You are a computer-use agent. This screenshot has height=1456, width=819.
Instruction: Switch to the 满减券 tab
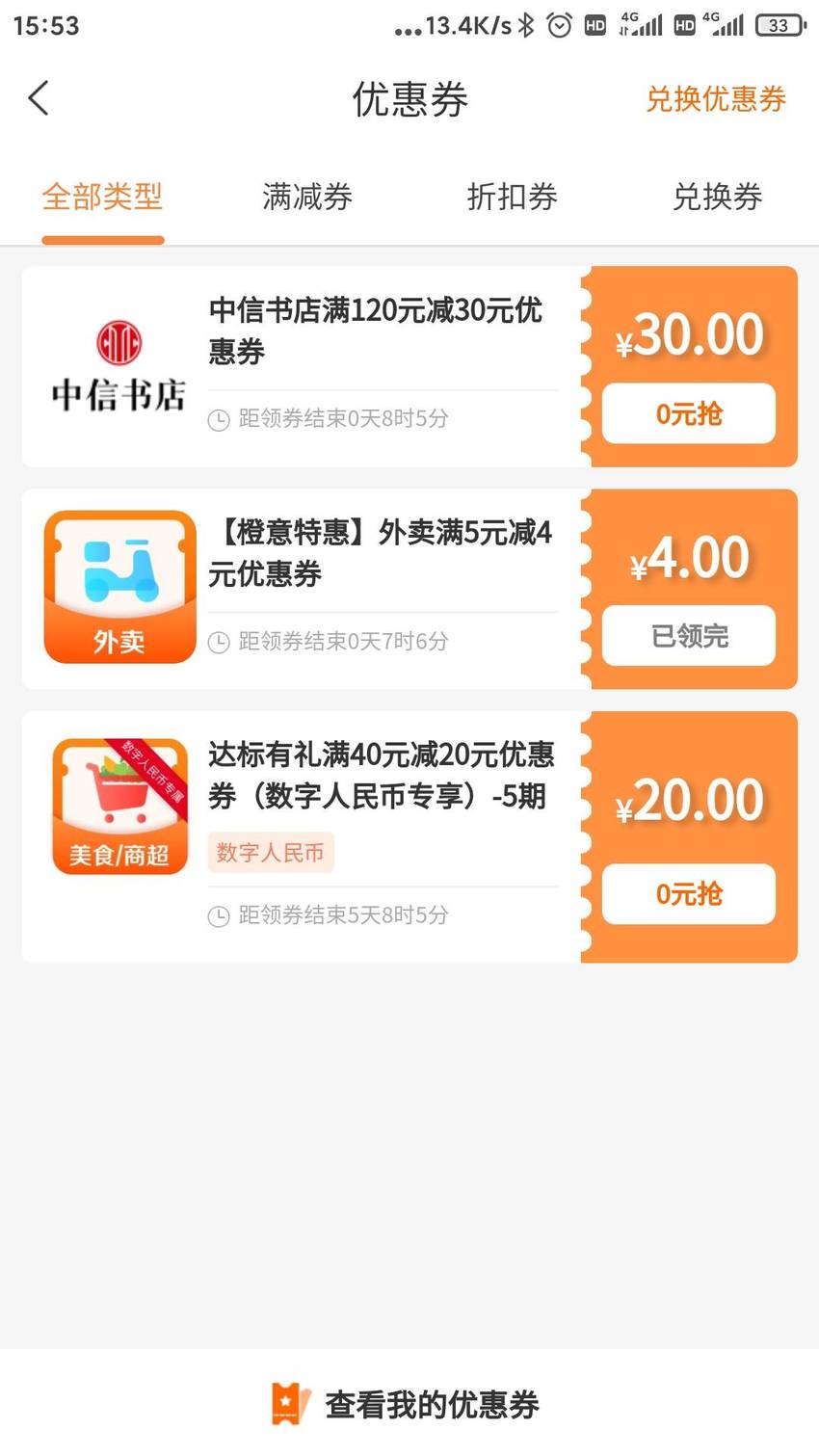pyautogui.click(x=307, y=197)
